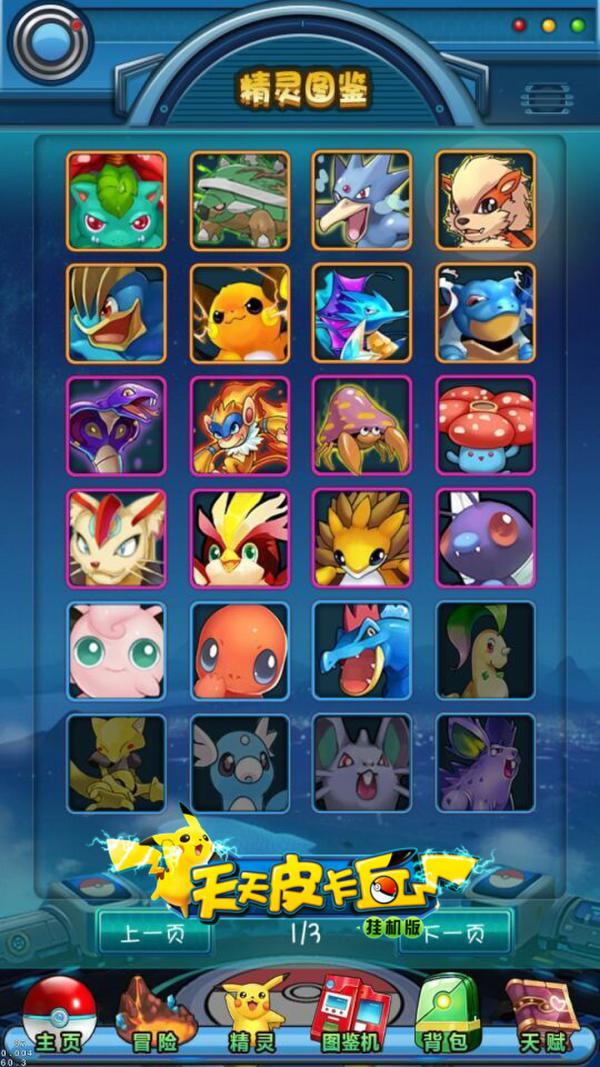This screenshot has height=1067, width=600.
Task: Open the Vileplume flower tile
Action: 485,425
